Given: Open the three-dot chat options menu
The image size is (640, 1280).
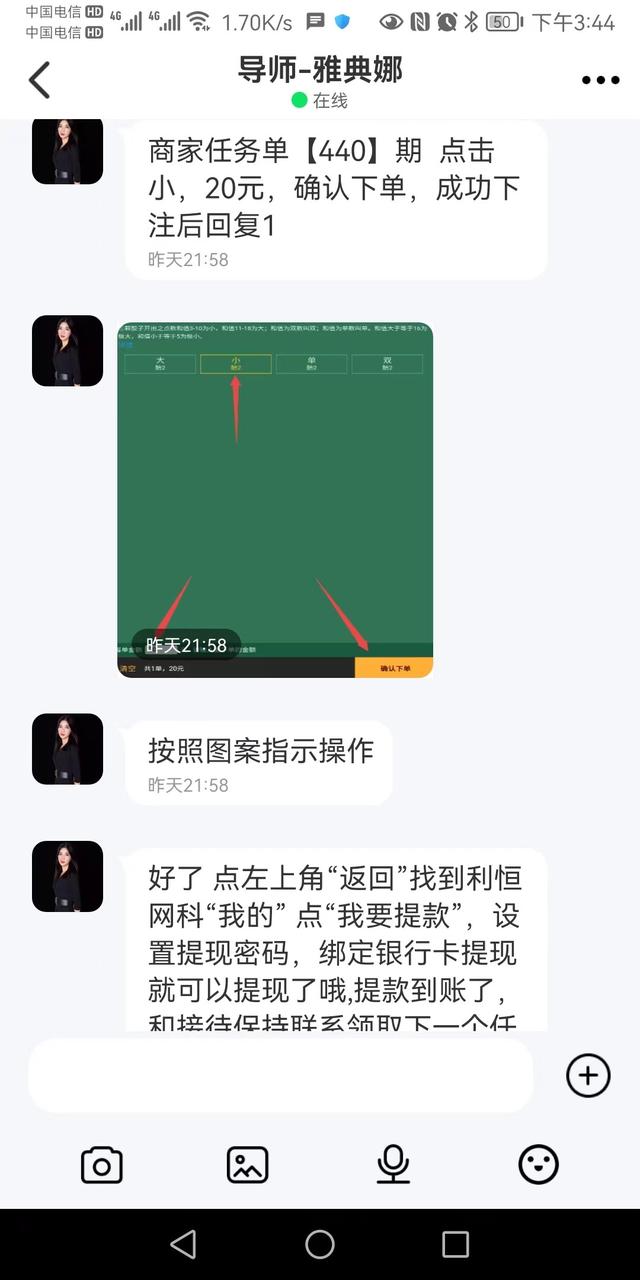Looking at the screenshot, I should 600,80.
